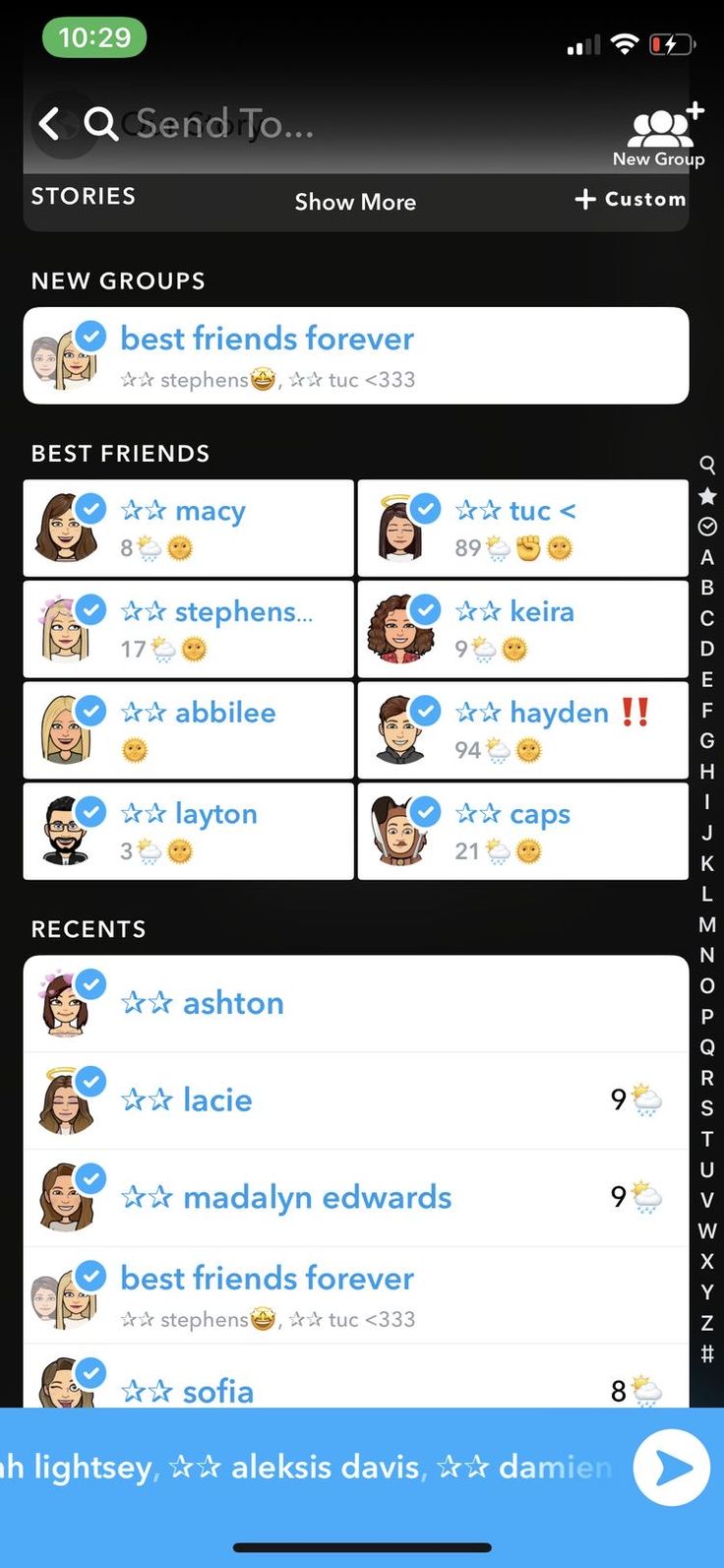
Task: Uncheck madalyn edwards in Recents
Action: click(355, 1197)
